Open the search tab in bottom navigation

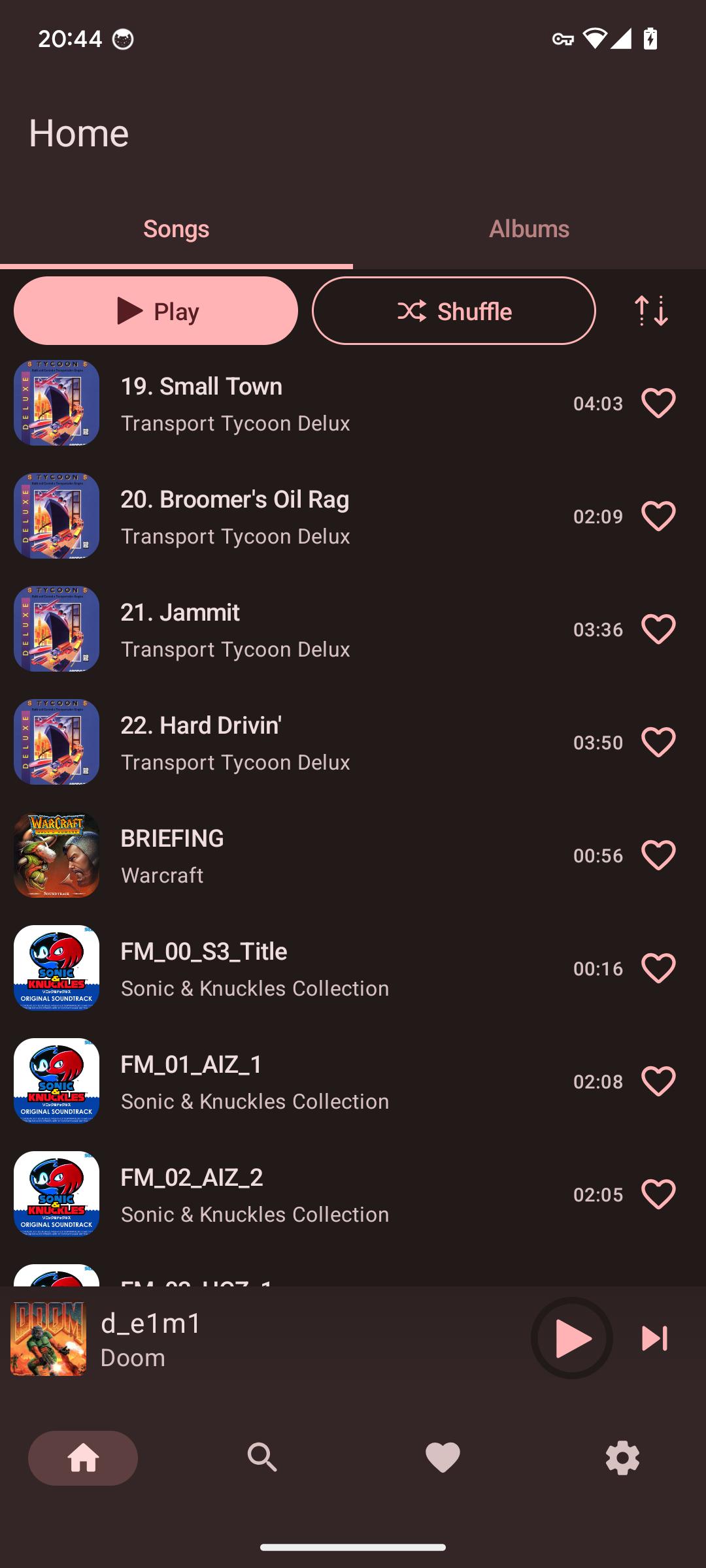(x=262, y=1458)
